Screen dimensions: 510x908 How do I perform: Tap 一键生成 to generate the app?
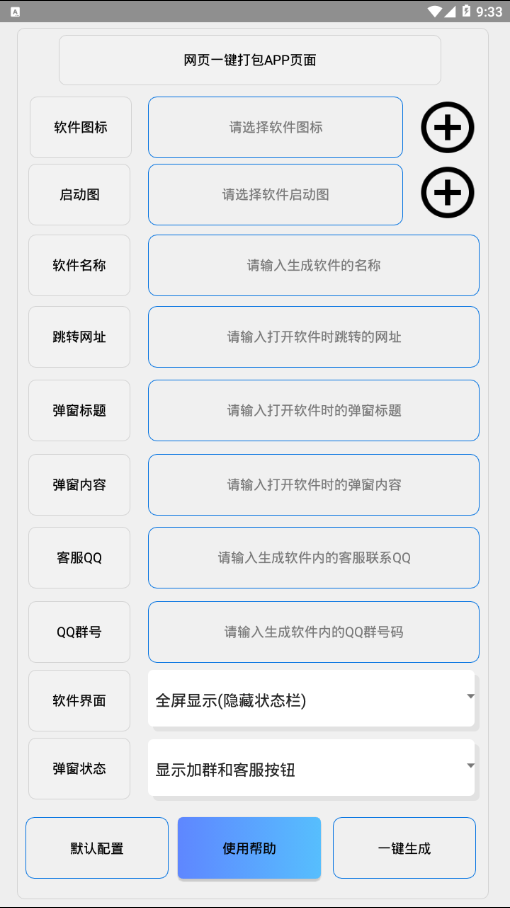[405, 848]
